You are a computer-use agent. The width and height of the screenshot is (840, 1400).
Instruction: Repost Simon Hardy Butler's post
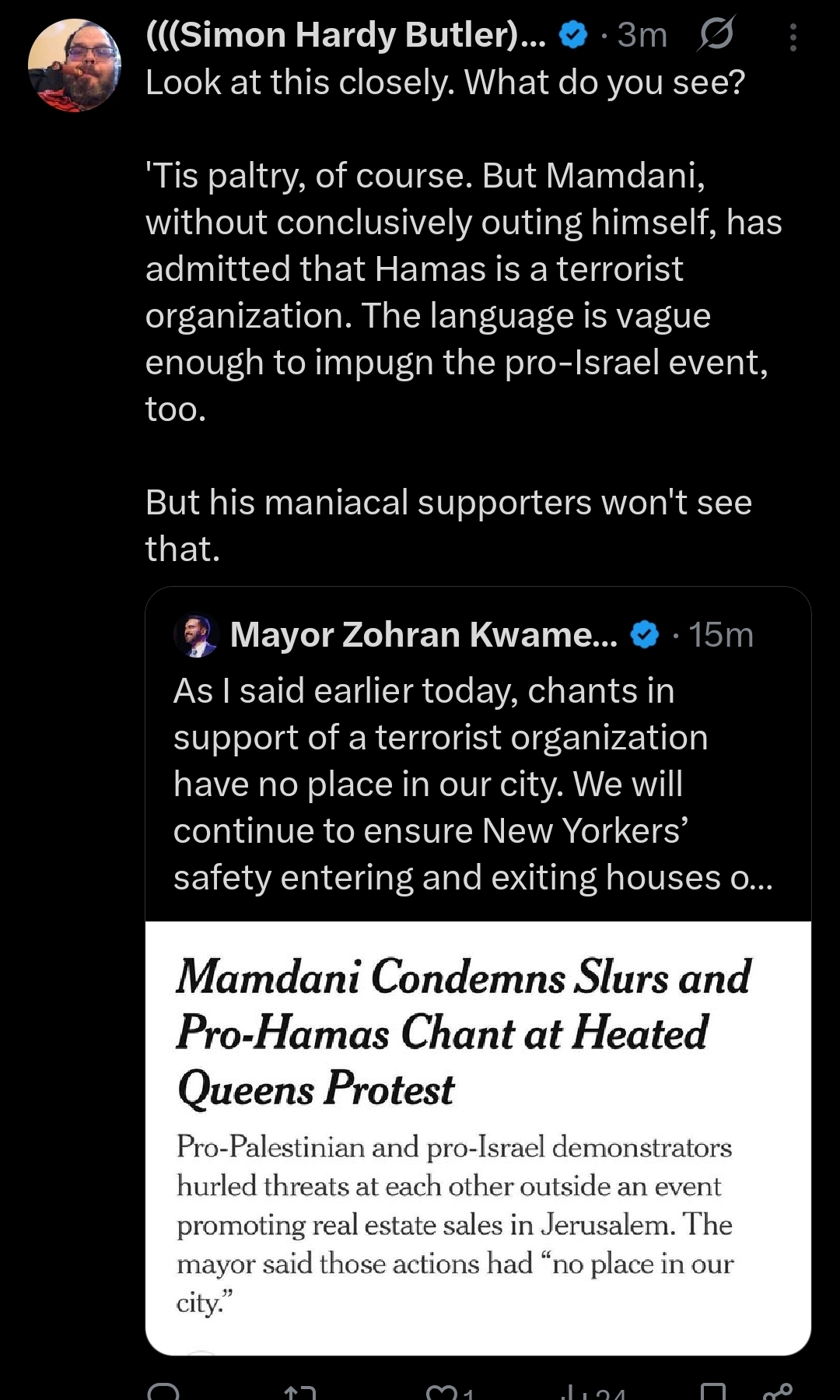coord(299,1392)
